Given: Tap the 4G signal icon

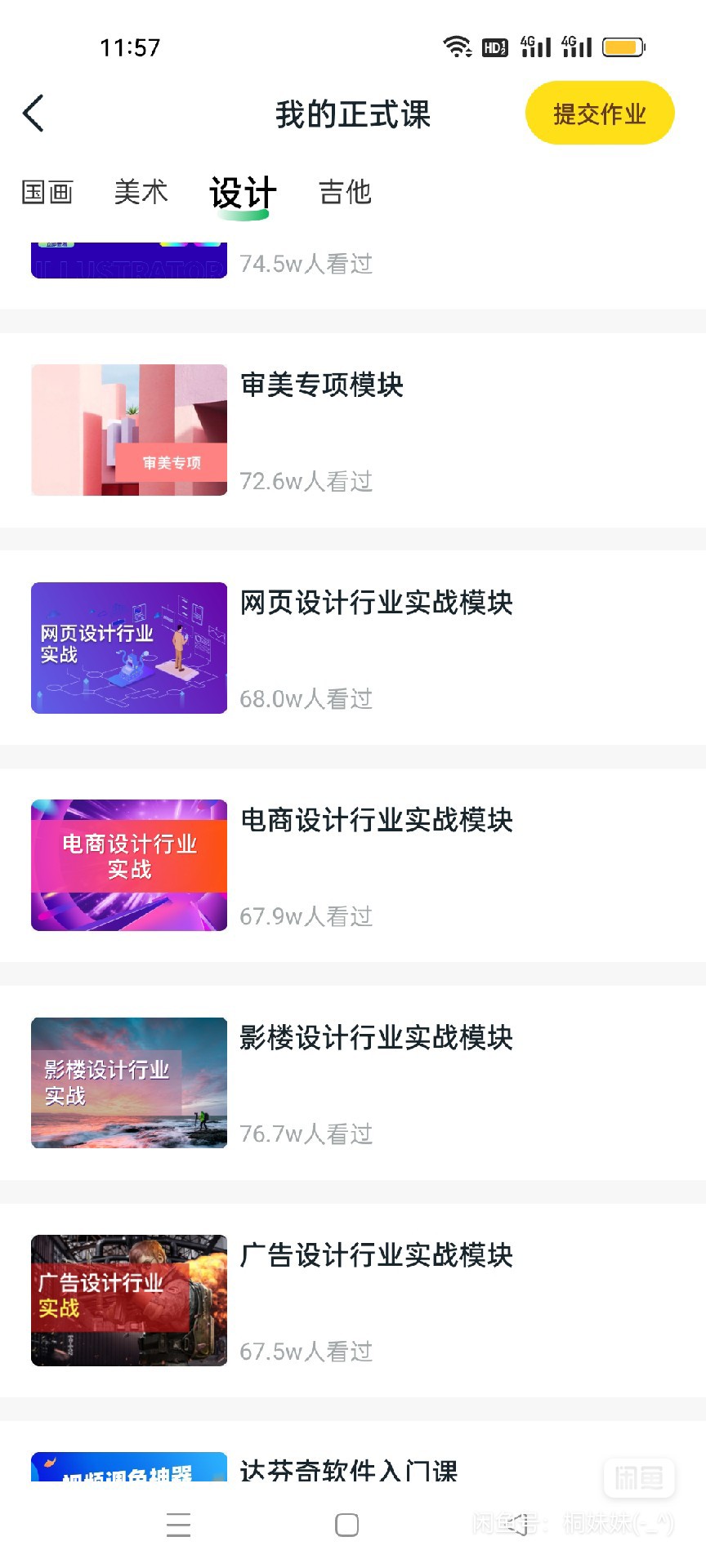Looking at the screenshot, I should pyautogui.click(x=535, y=46).
